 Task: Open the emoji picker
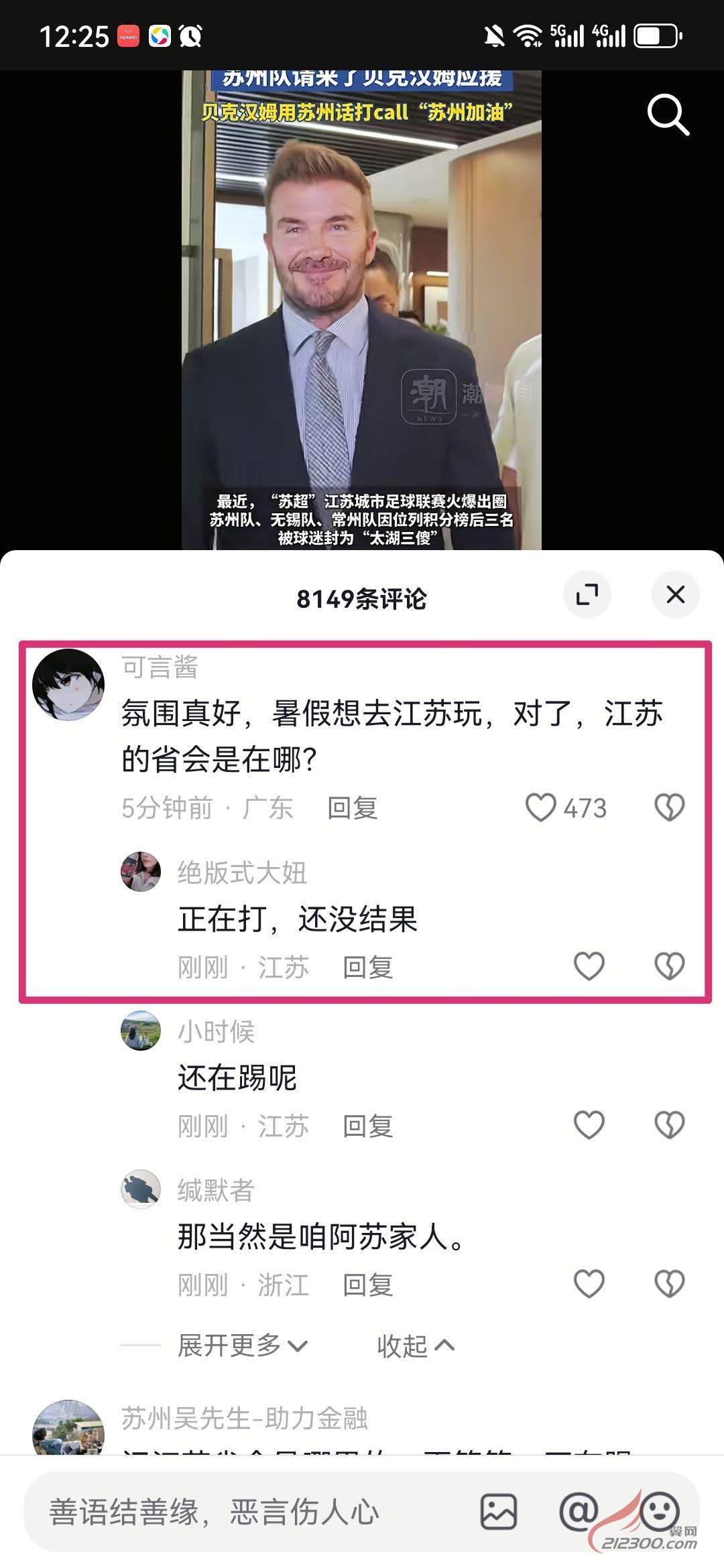pyautogui.click(x=660, y=1510)
